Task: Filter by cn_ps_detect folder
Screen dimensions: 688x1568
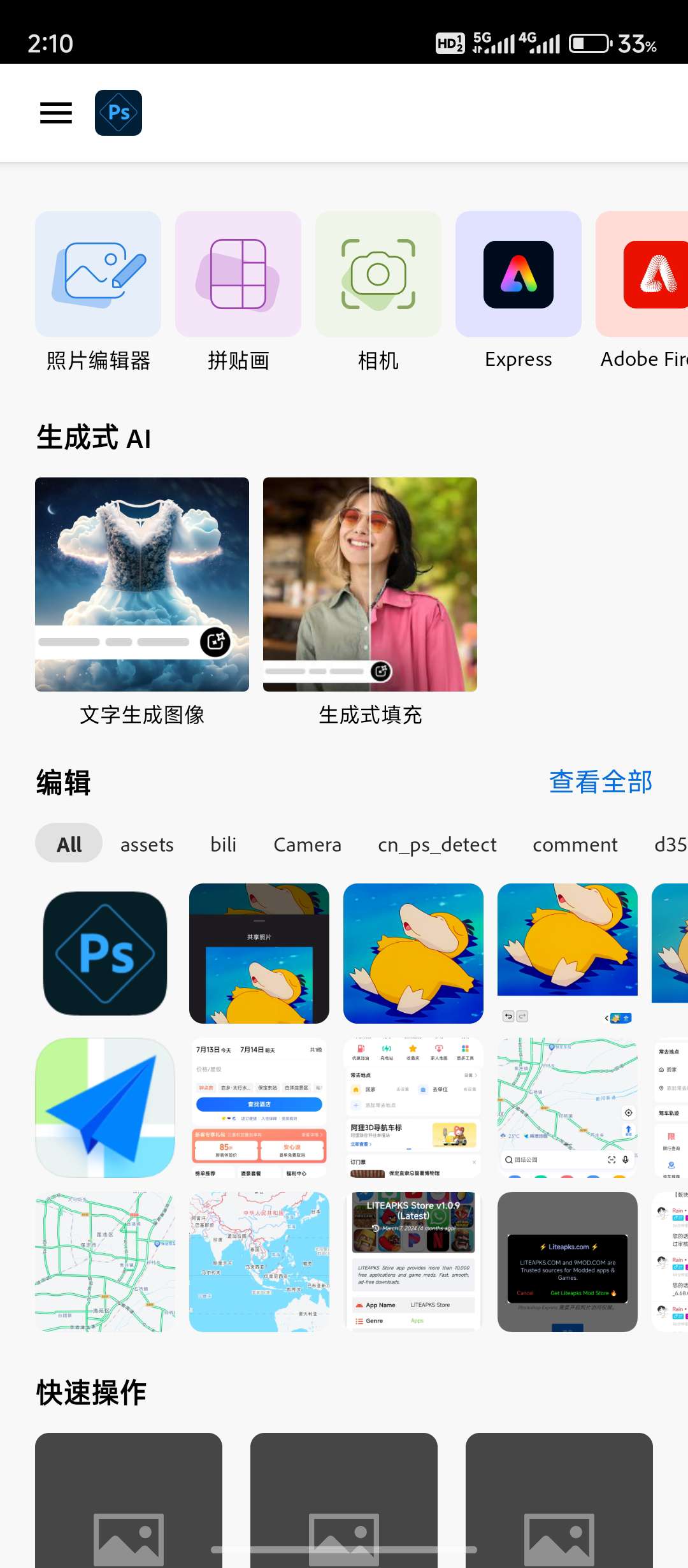Action: (437, 844)
